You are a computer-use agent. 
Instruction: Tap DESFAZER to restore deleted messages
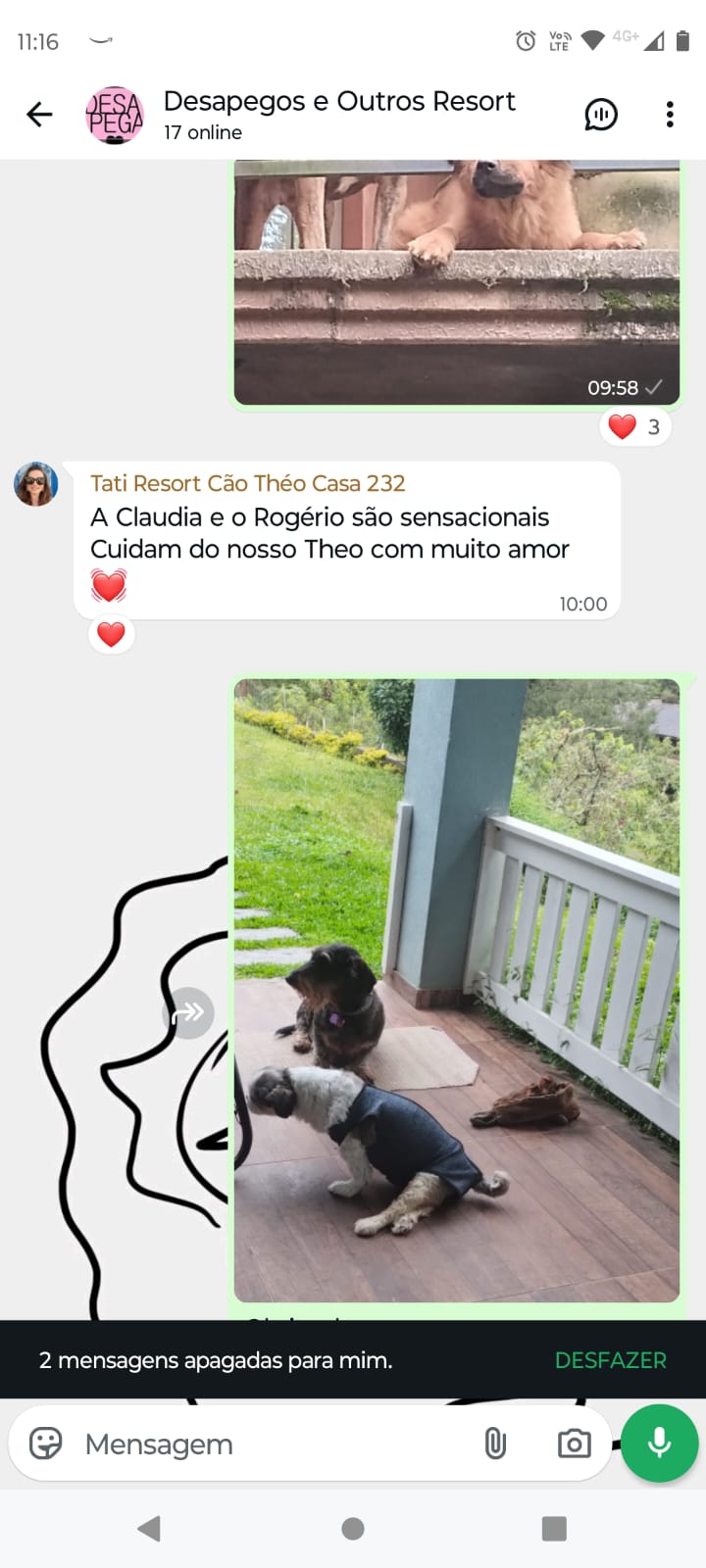(x=610, y=1360)
